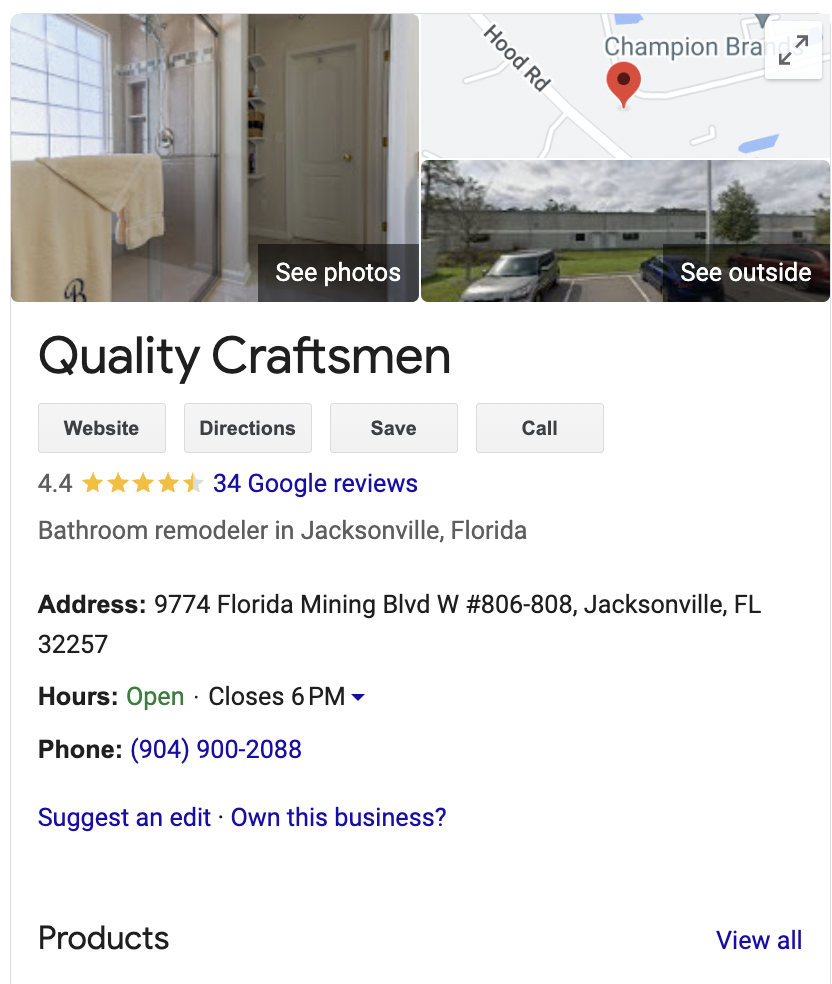This screenshot has width=832, height=984.
Task: Open See photos of the business
Action: point(338,272)
